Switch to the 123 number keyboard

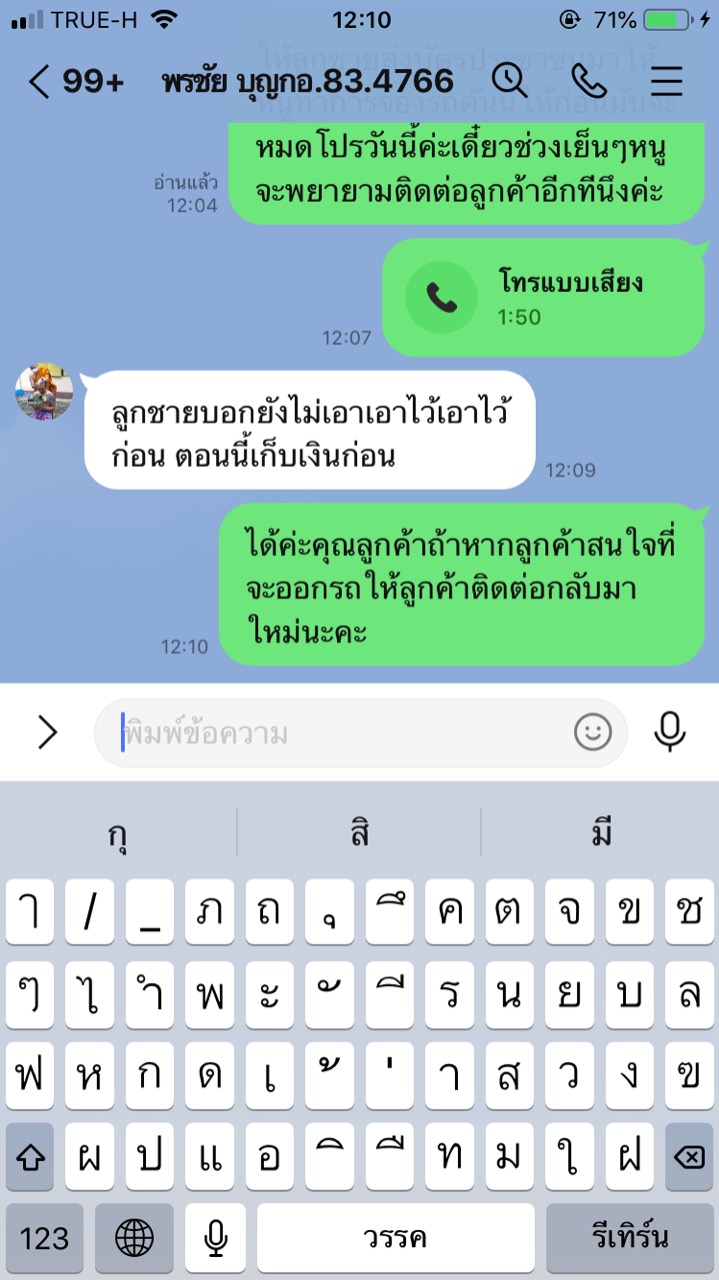(x=44, y=1238)
